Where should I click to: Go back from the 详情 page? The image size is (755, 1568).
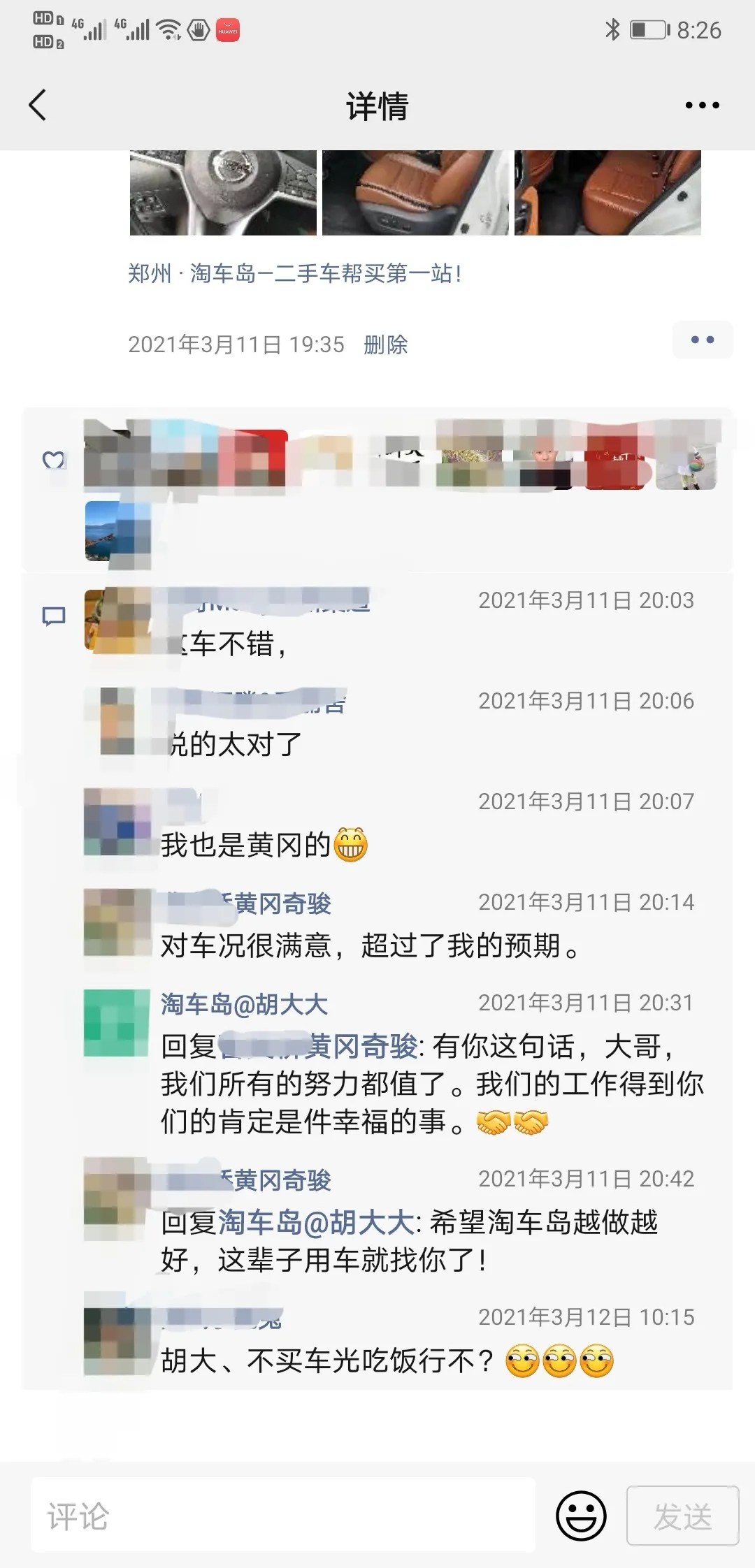[x=38, y=105]
